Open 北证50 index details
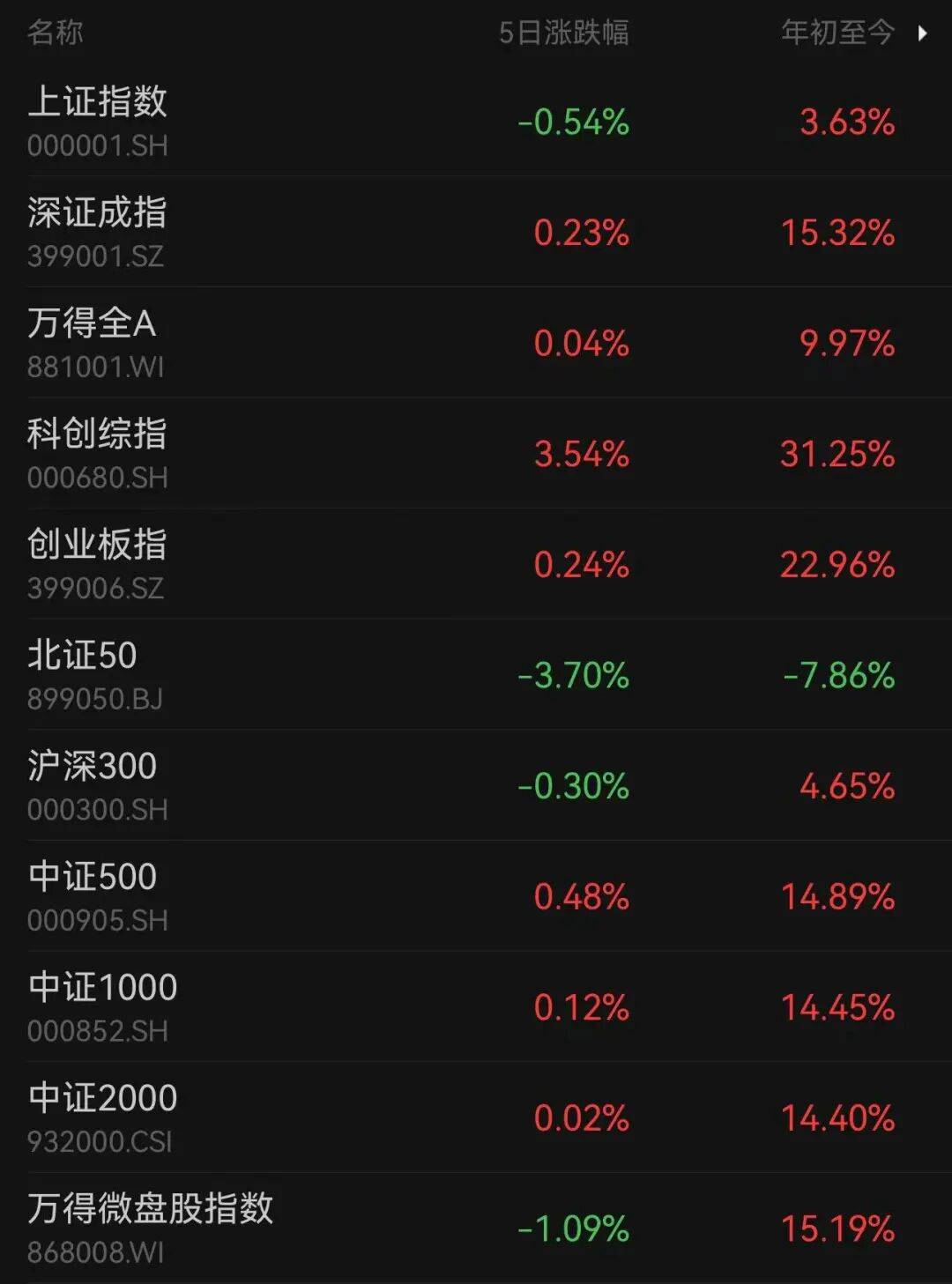This screenshot has height=1284, width=952. tap(476, 674)
